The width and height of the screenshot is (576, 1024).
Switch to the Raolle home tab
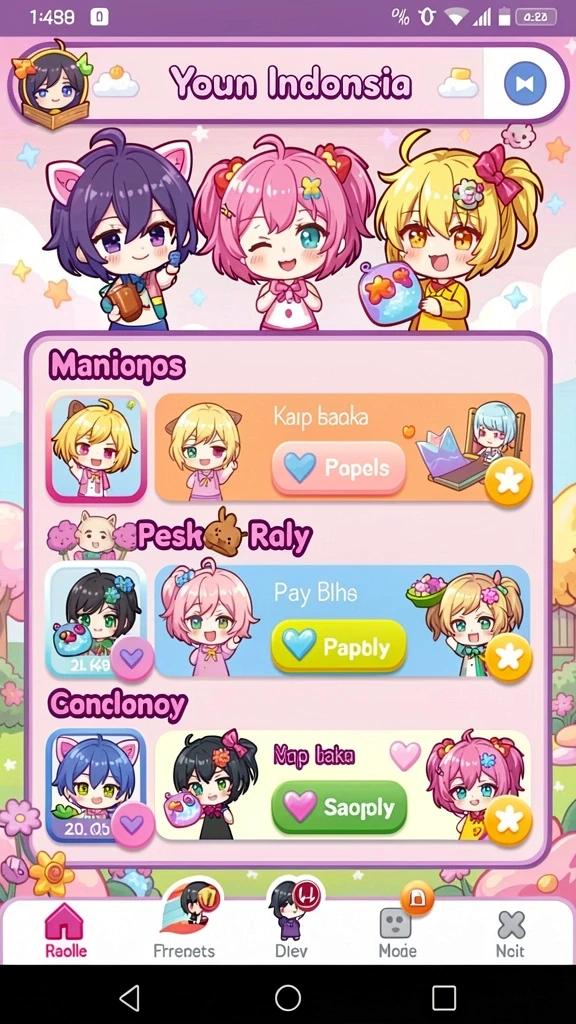click(x=65, y=931)
